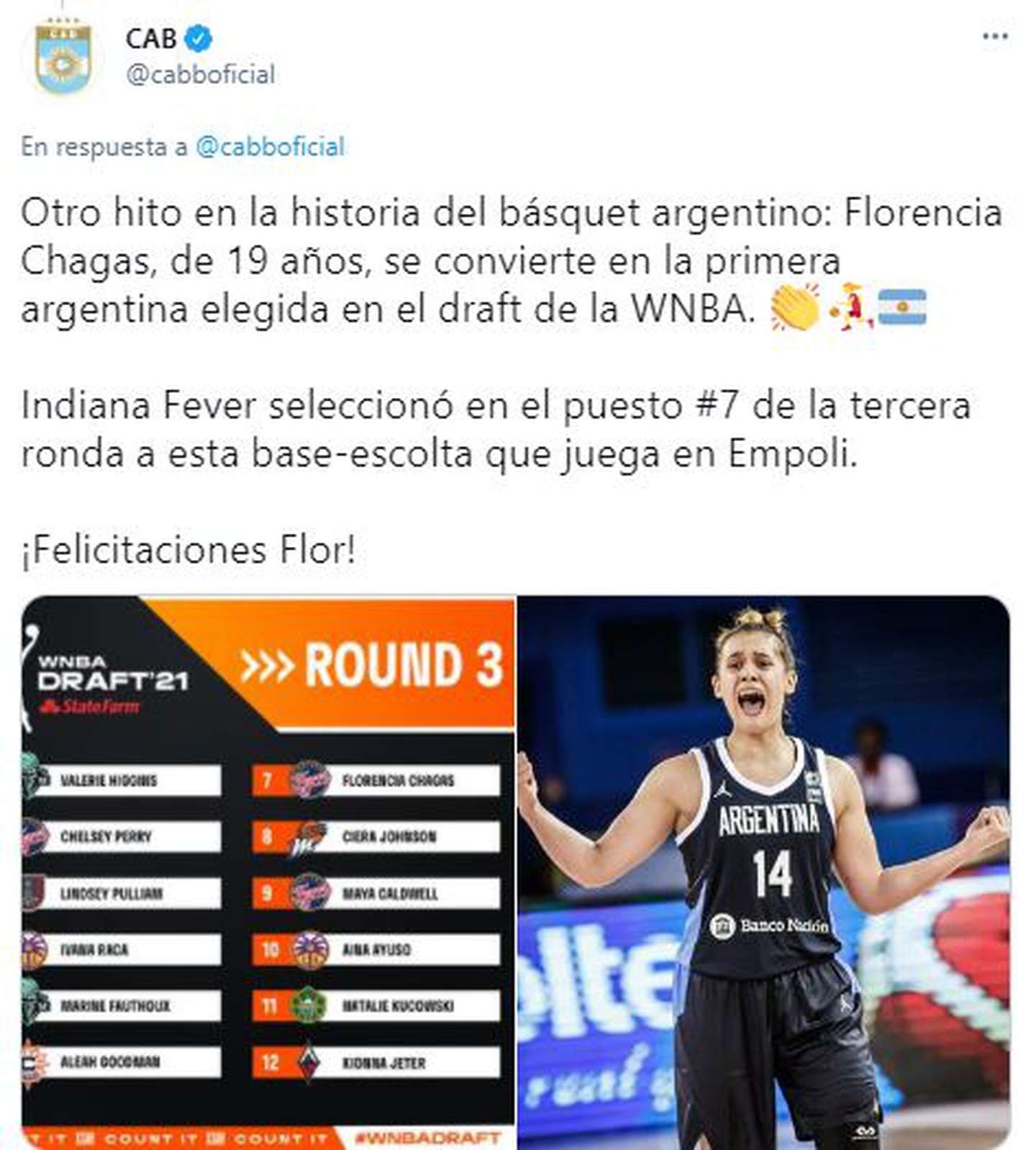
Task: Tap the @cabboficial reply mention link
Action: (x=270, y=147)
